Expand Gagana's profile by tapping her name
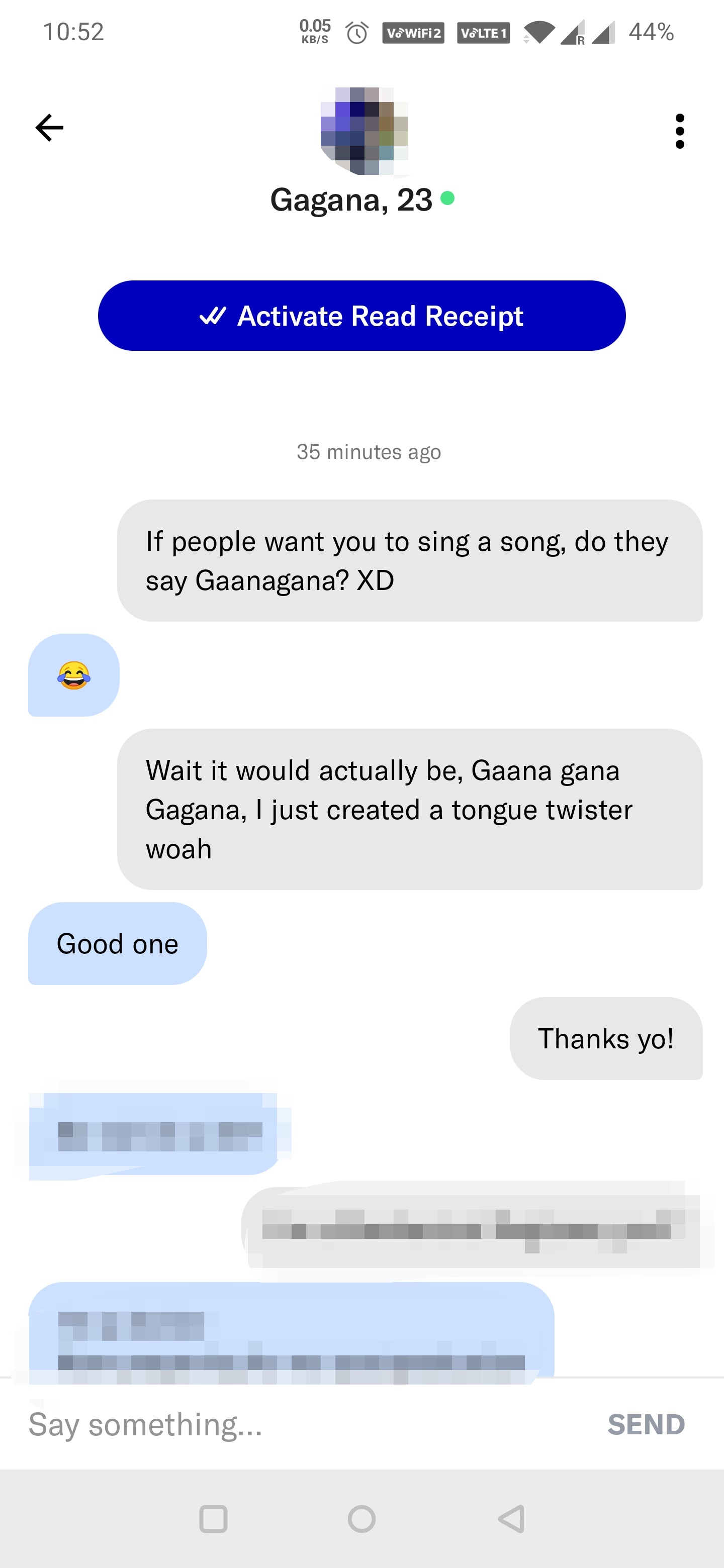Image resolution: width=724 pixels, height=1568 pixels. tap(350, 199)
